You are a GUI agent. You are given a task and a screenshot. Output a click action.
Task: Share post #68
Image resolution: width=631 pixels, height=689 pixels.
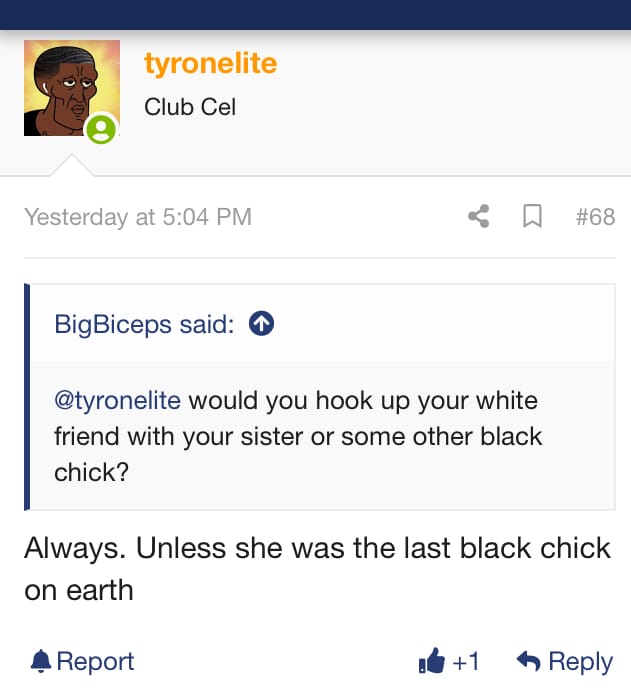point(479,216)
